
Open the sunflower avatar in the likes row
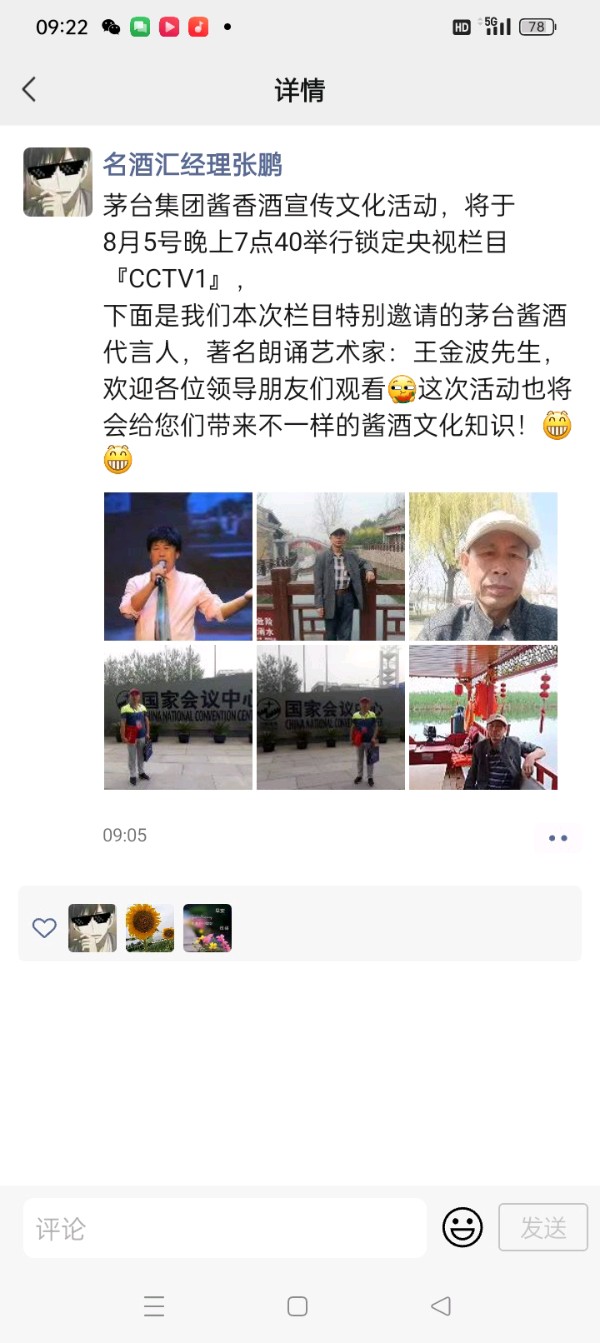[x=150, y=928]
